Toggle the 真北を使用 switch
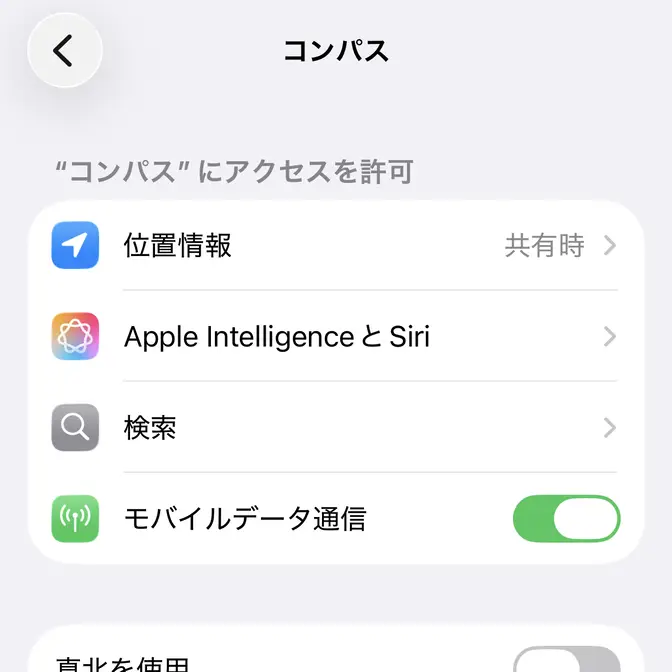The image size is (672, 672). click(x=566, y=661)
